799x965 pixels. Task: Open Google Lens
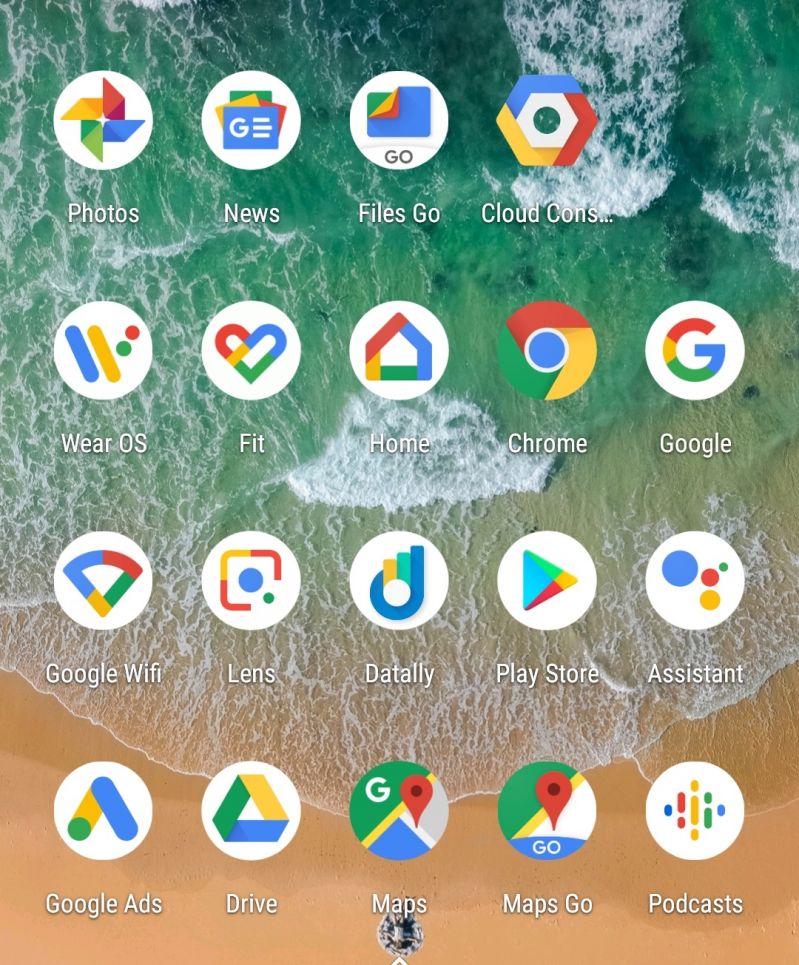point(251,580)
